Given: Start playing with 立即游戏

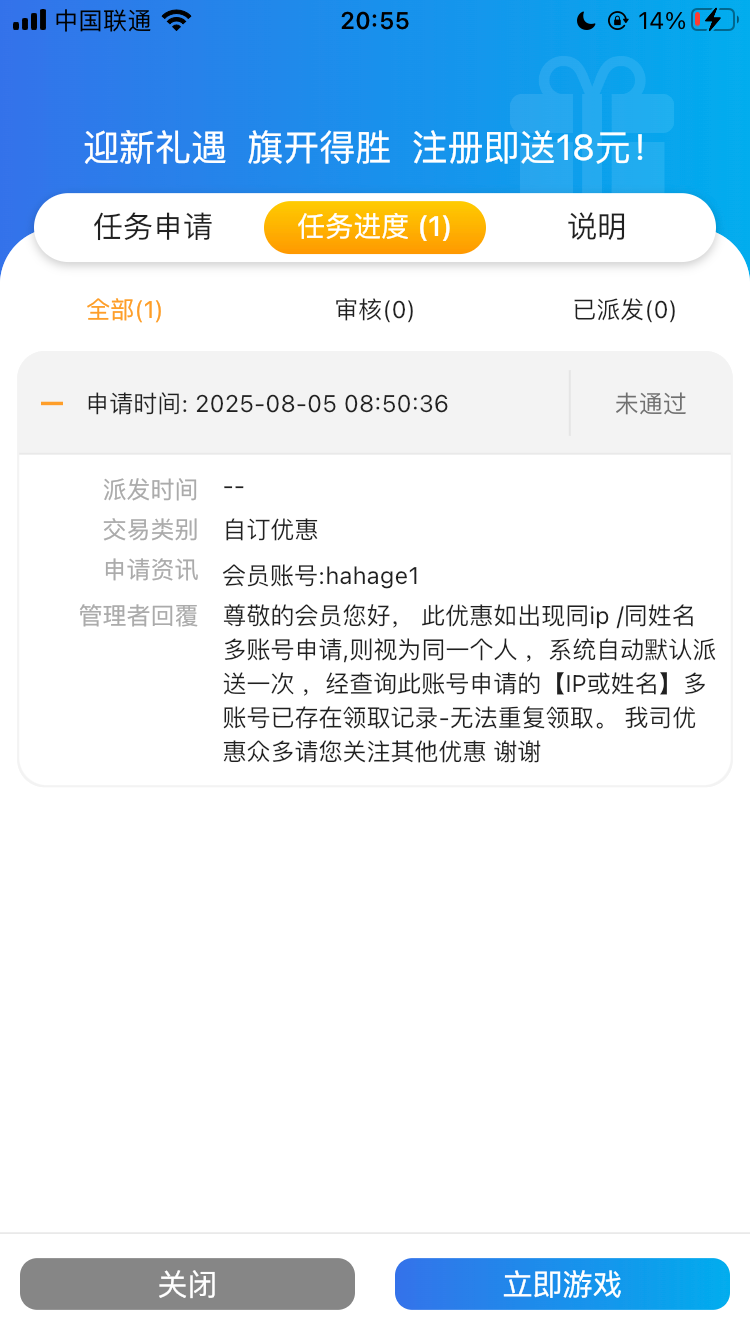Looking at the screenshot, I should (562, 1284).
